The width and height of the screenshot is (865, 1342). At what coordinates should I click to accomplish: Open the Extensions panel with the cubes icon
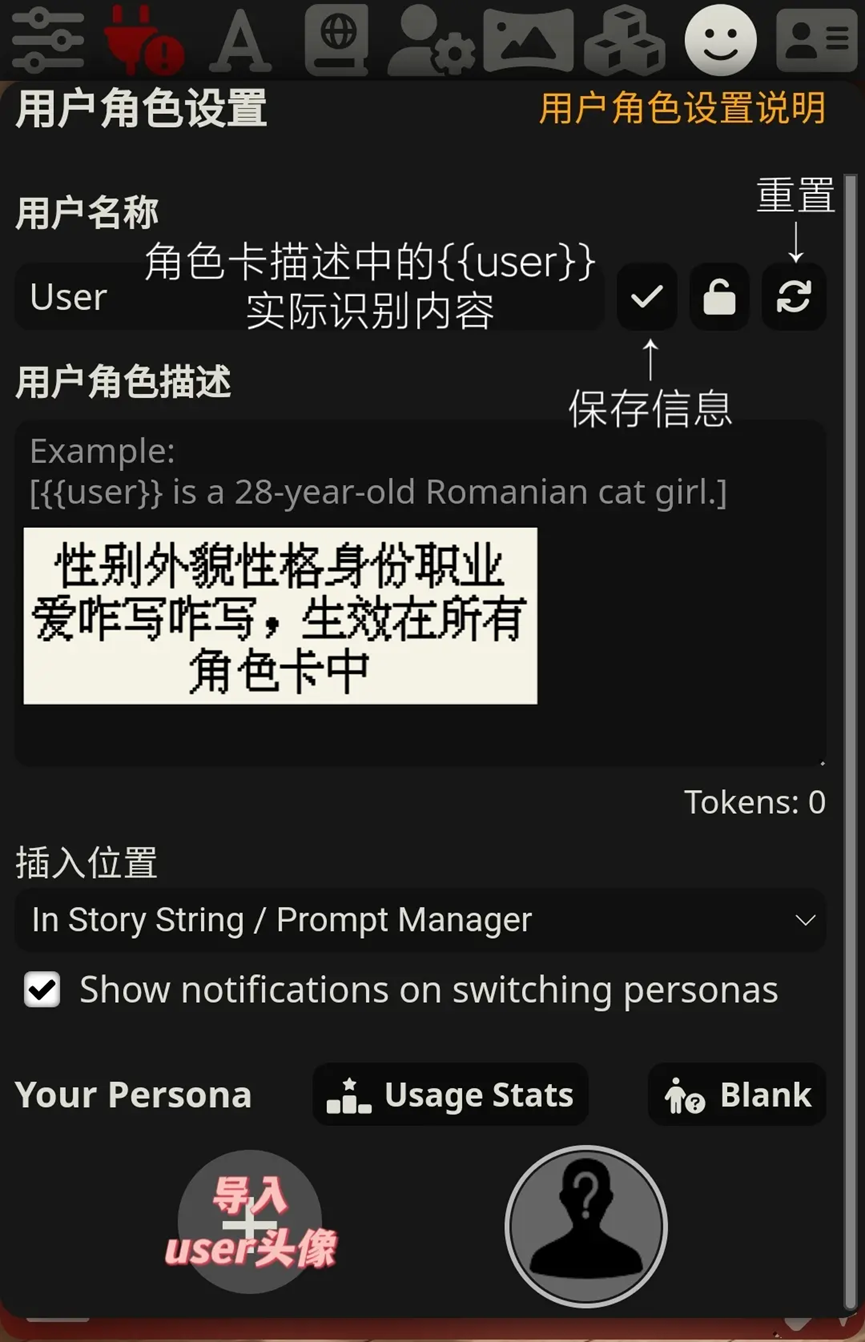pos(624,40)
